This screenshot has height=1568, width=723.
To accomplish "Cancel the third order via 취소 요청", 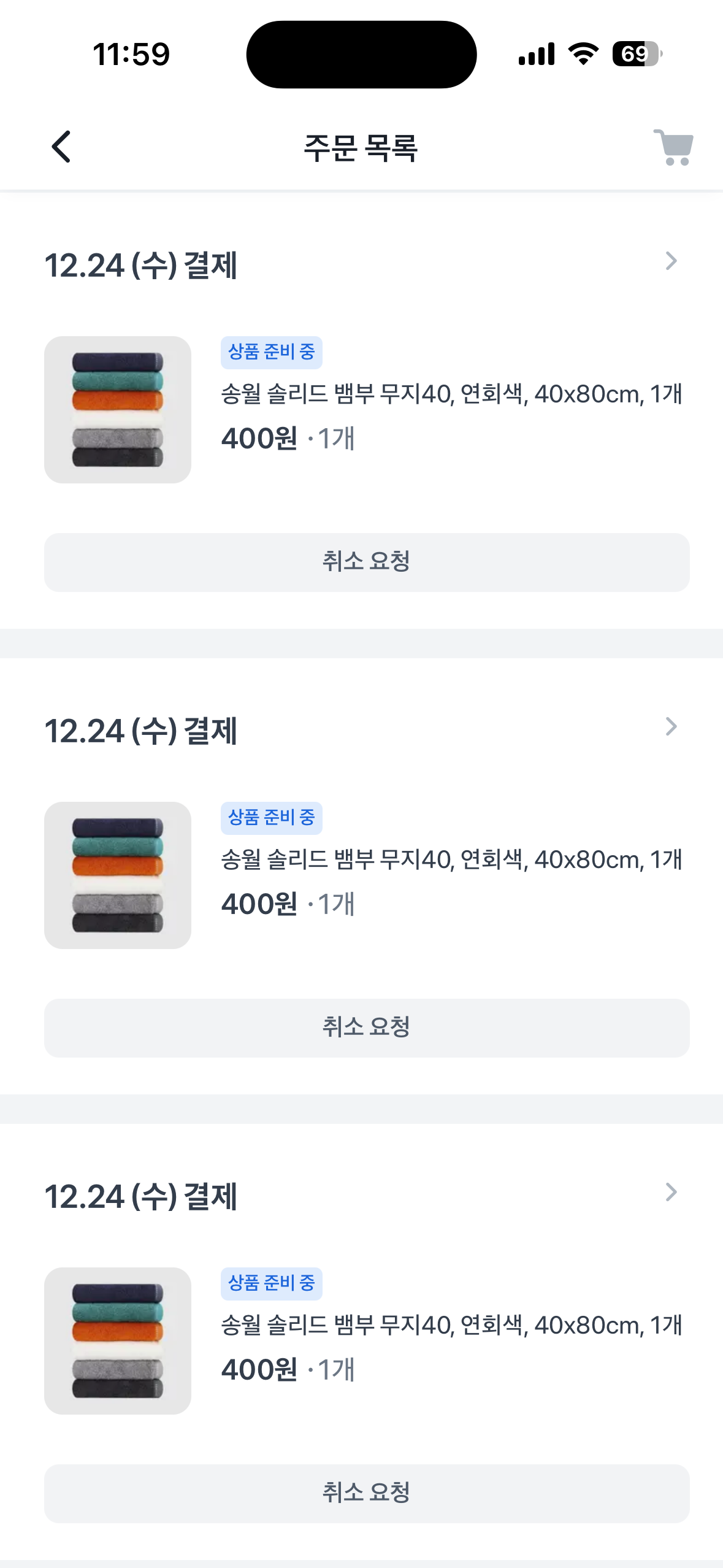I will [x=367, y=1493].
